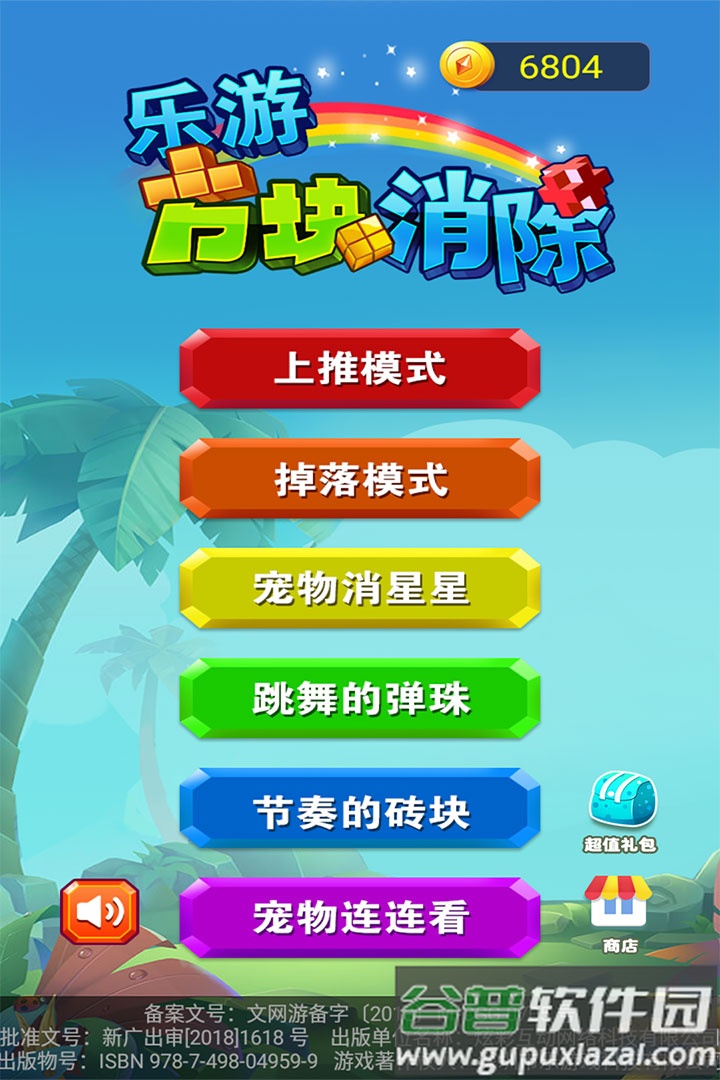
Task: Start the 掉落模式 game mode
Action: coord(360,479)
